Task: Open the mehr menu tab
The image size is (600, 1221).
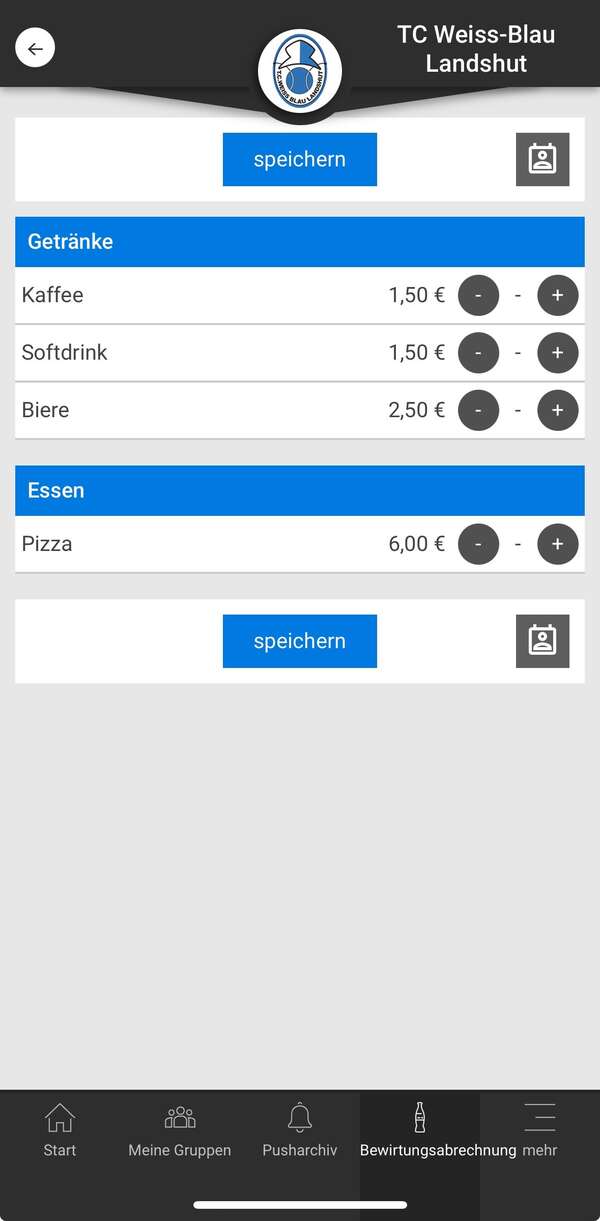Action: (540, 1130)
